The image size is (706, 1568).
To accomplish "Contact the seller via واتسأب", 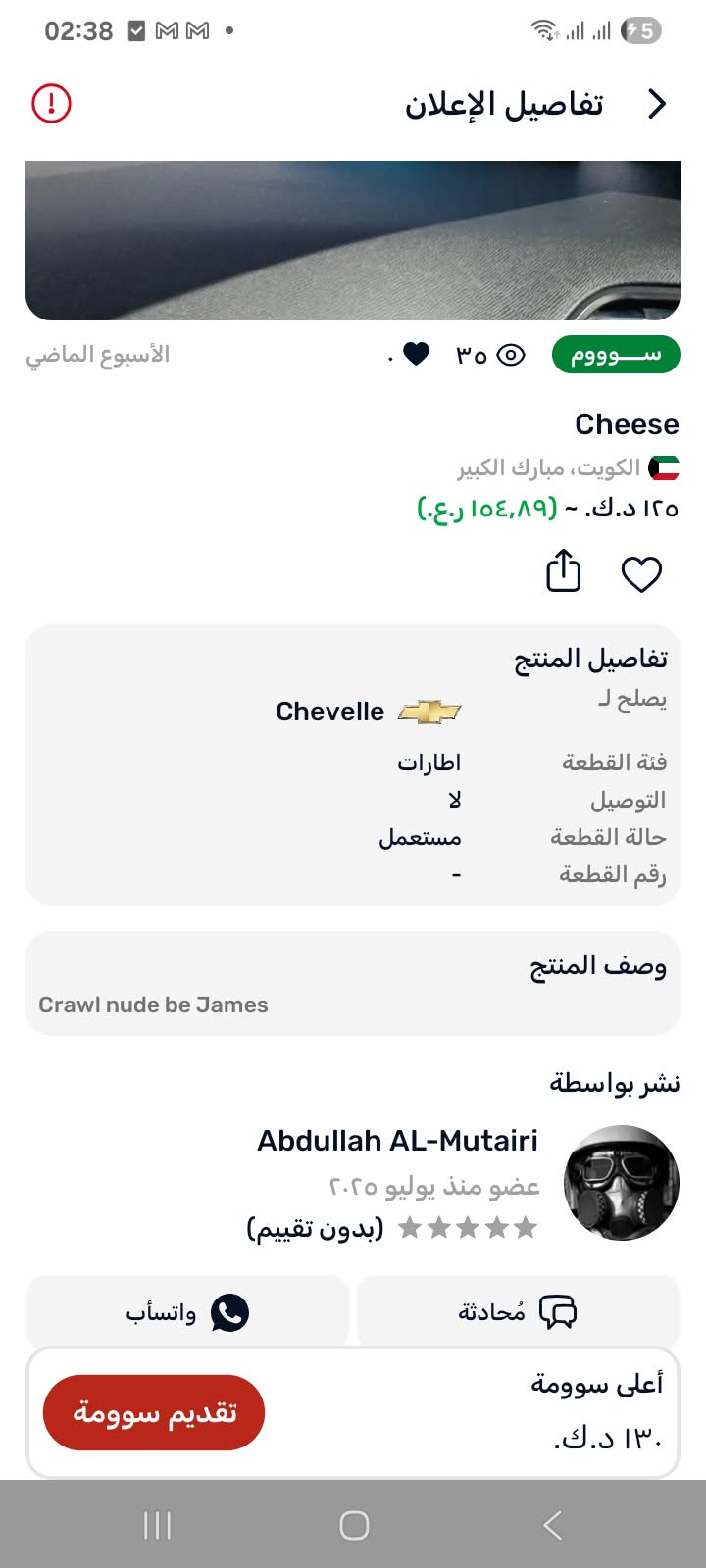I will 187,1311.
